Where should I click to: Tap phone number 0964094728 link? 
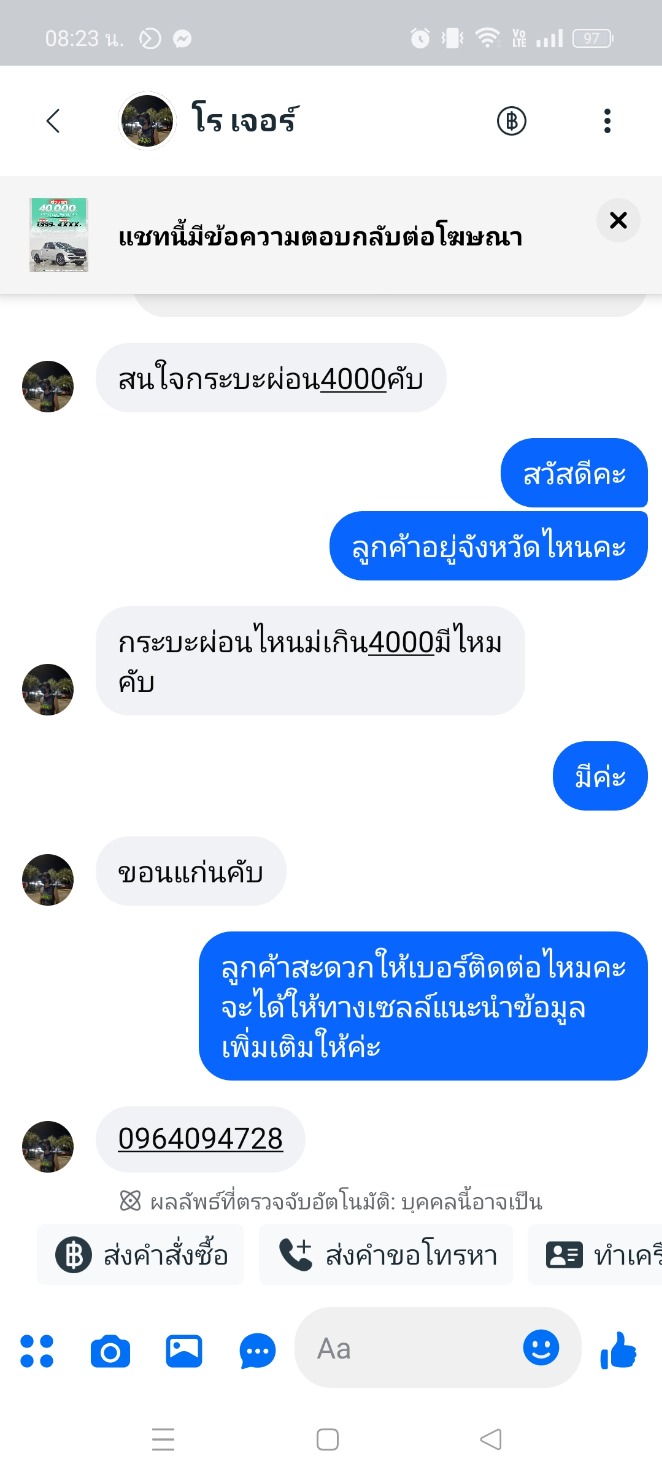pos(200,1138)
